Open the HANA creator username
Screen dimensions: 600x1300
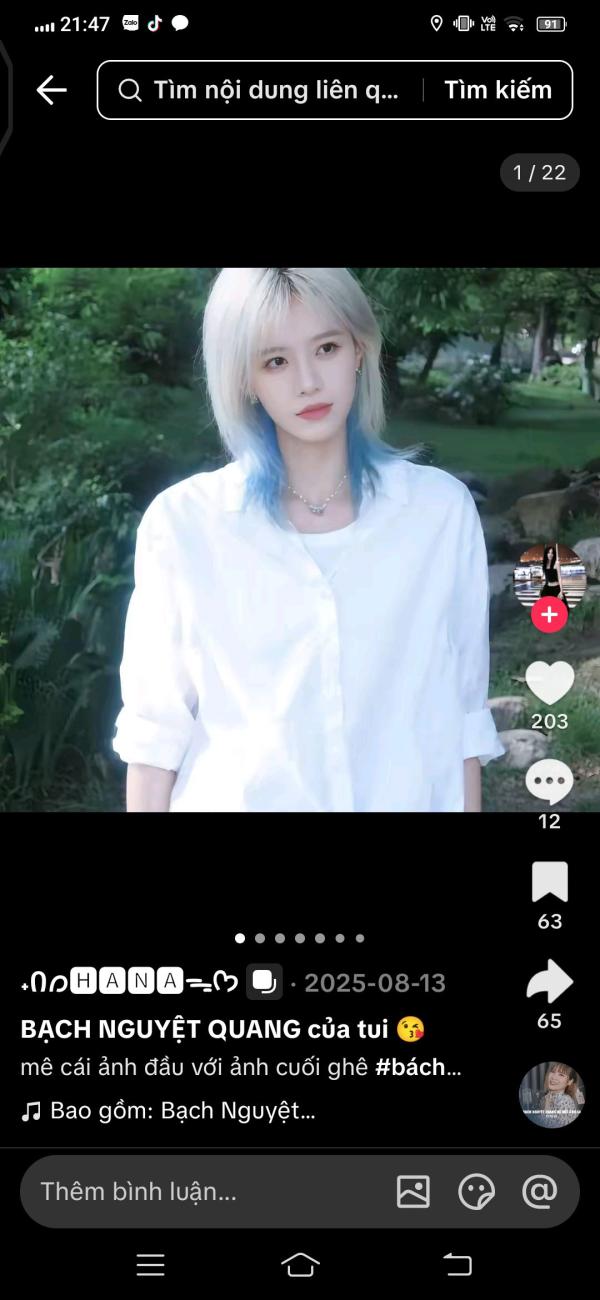tap(130, 982)
